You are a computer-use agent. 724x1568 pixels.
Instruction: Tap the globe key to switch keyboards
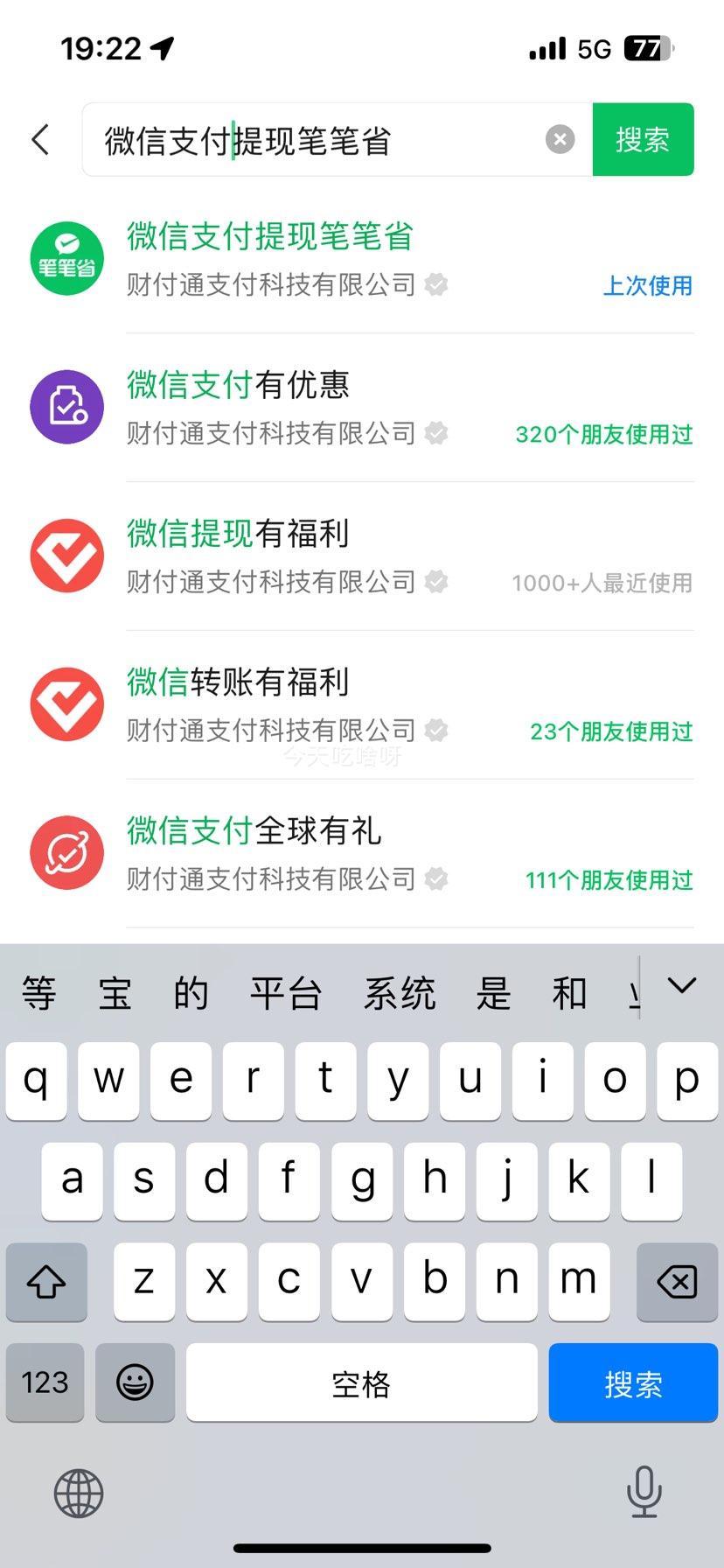(79, 1494)
